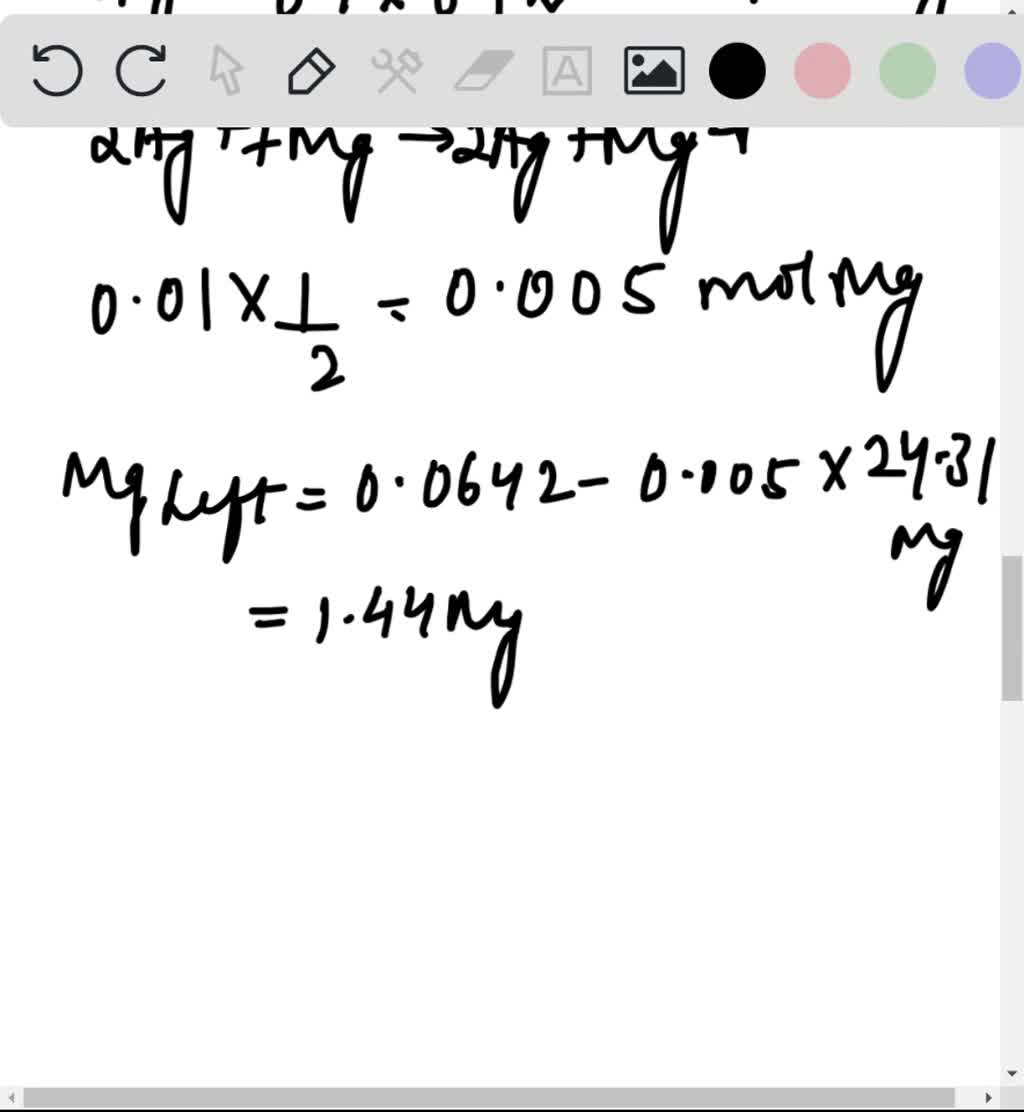This screenshot has width=1024, height=1112.
Task: Select the pointer cursor tool
Action: pyautogui.click(x=227, y=71)
